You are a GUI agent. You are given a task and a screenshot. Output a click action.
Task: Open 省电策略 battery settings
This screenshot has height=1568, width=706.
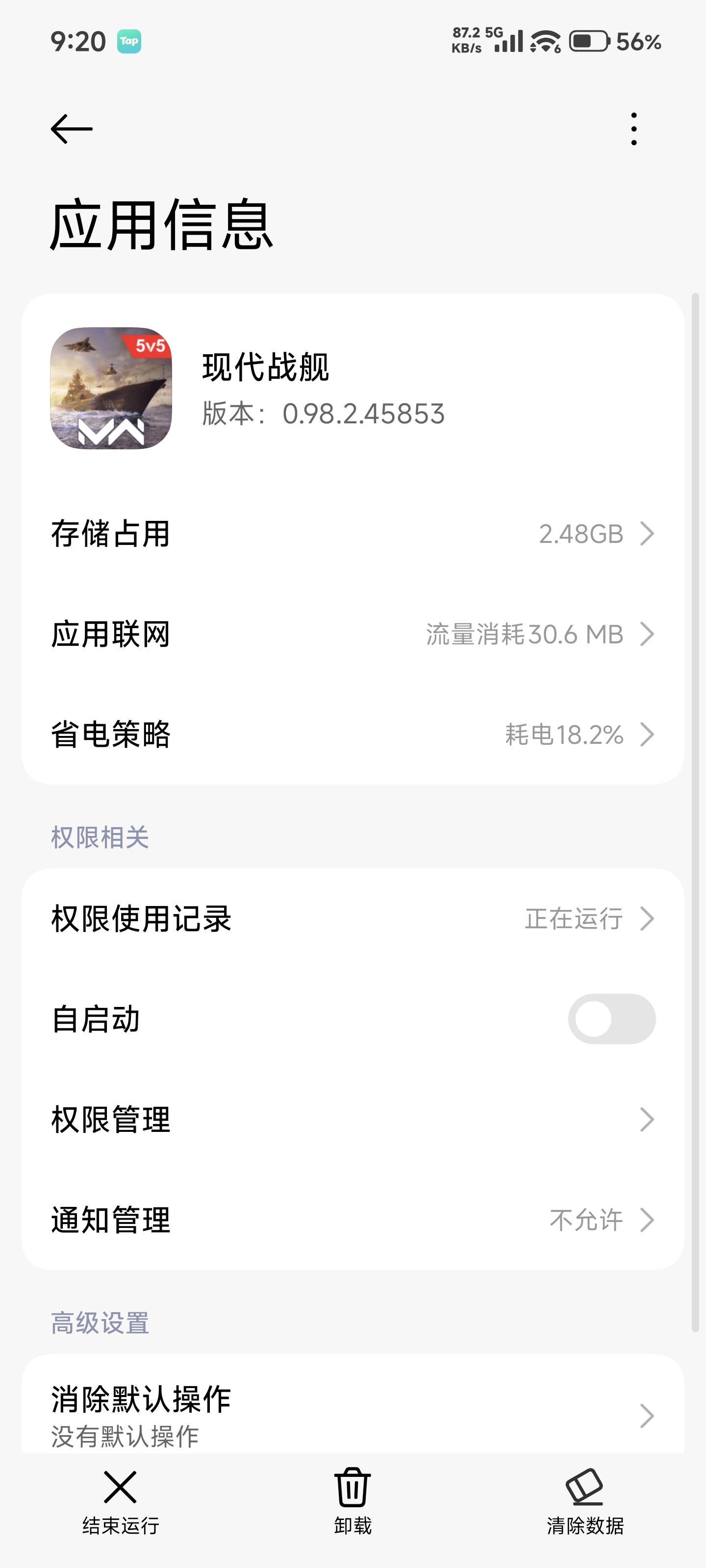click(353, 735)
